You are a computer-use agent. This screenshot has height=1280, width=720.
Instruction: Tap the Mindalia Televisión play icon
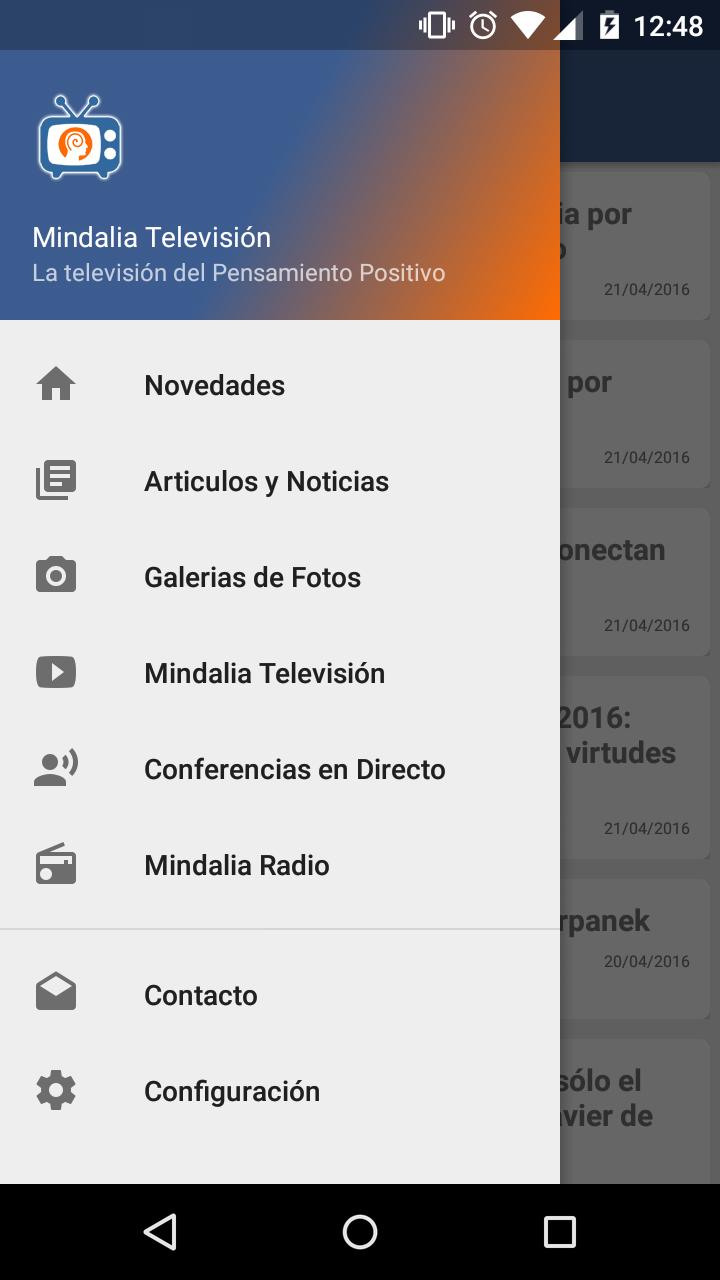(55, 671)
